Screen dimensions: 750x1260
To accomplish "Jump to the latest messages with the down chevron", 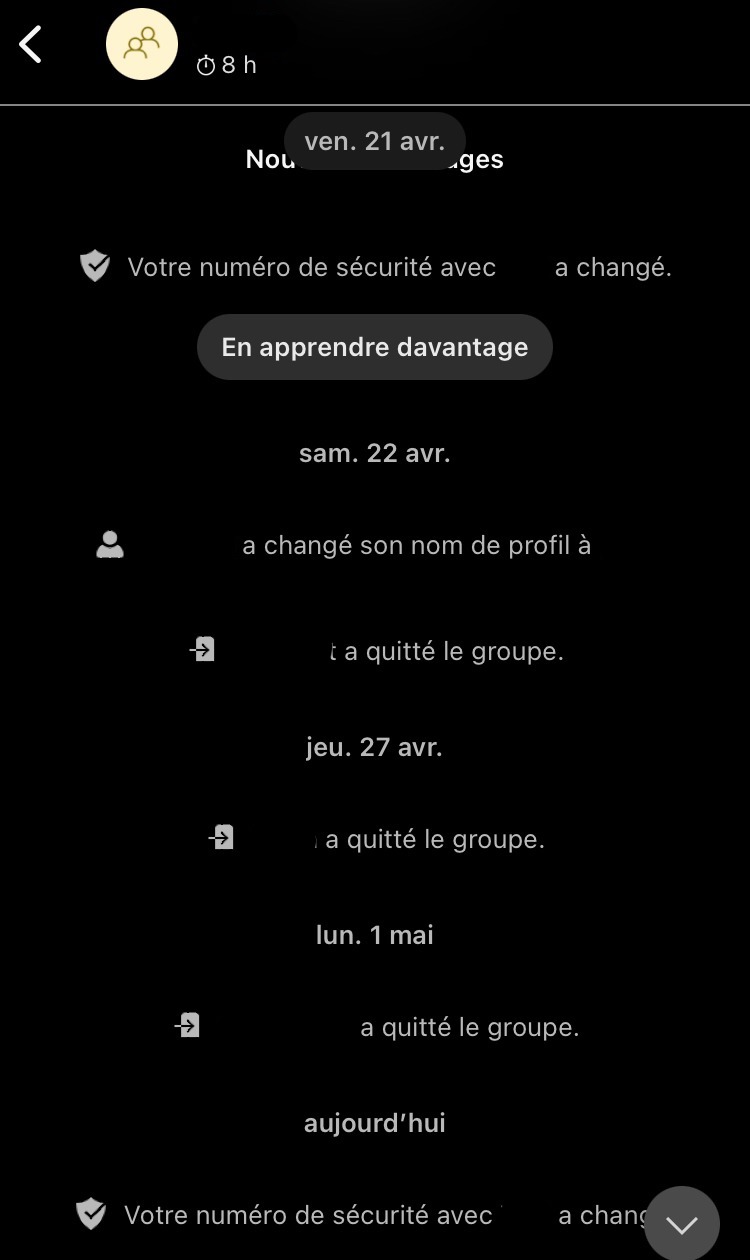I will (x=682, y=1224).
